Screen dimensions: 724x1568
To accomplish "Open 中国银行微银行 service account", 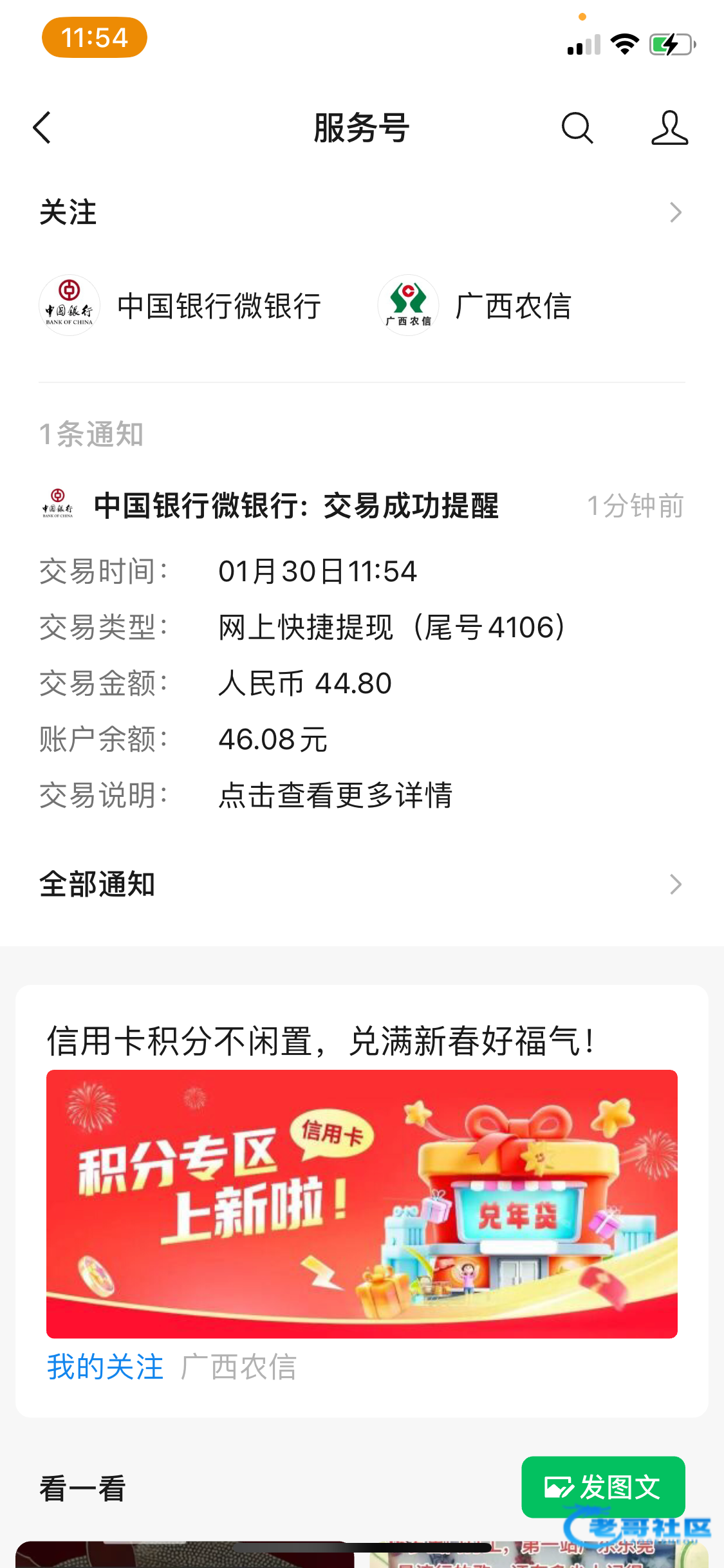I will point(181,306).
